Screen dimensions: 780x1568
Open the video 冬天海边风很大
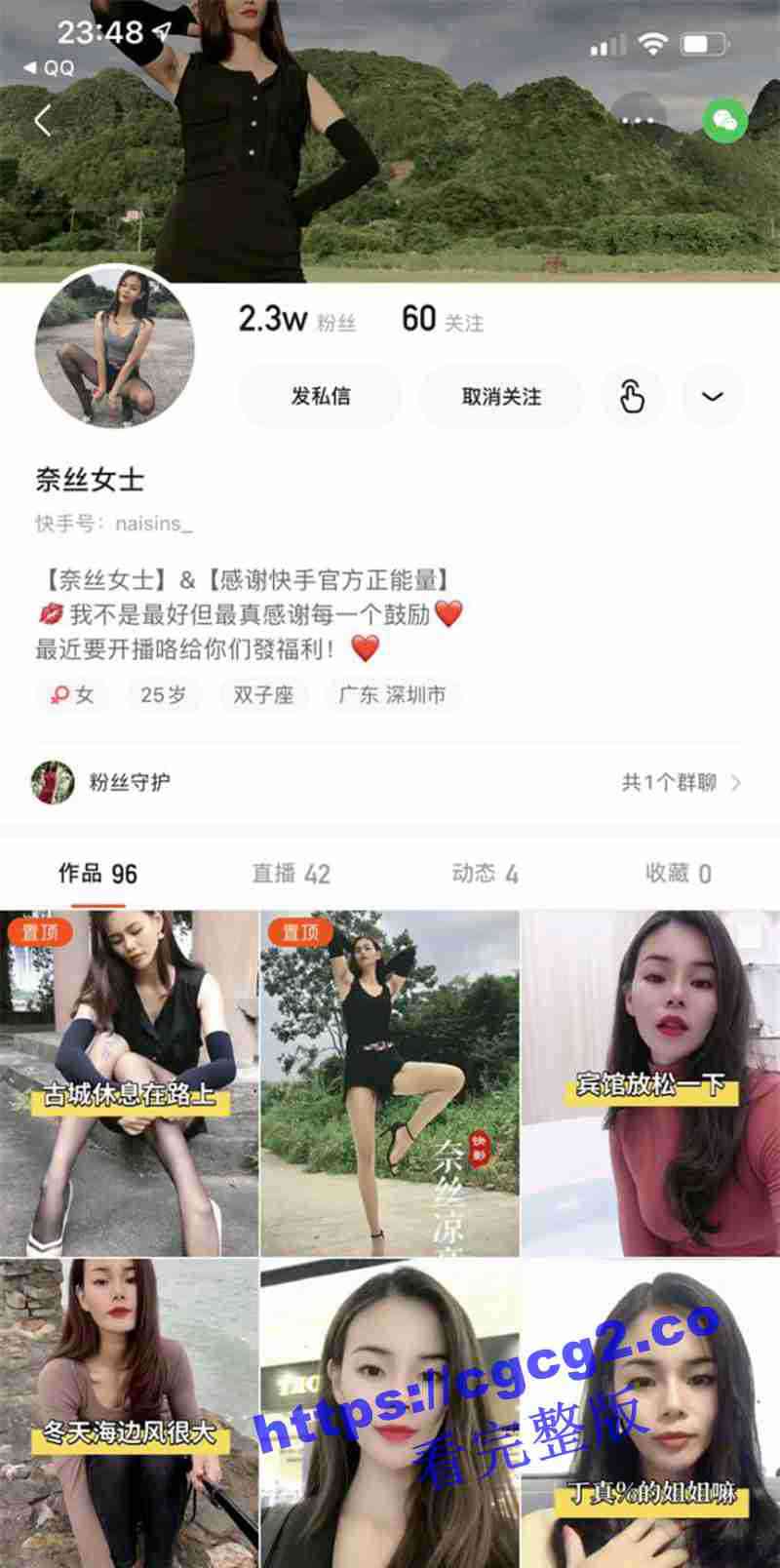(x=129, y=1414)
